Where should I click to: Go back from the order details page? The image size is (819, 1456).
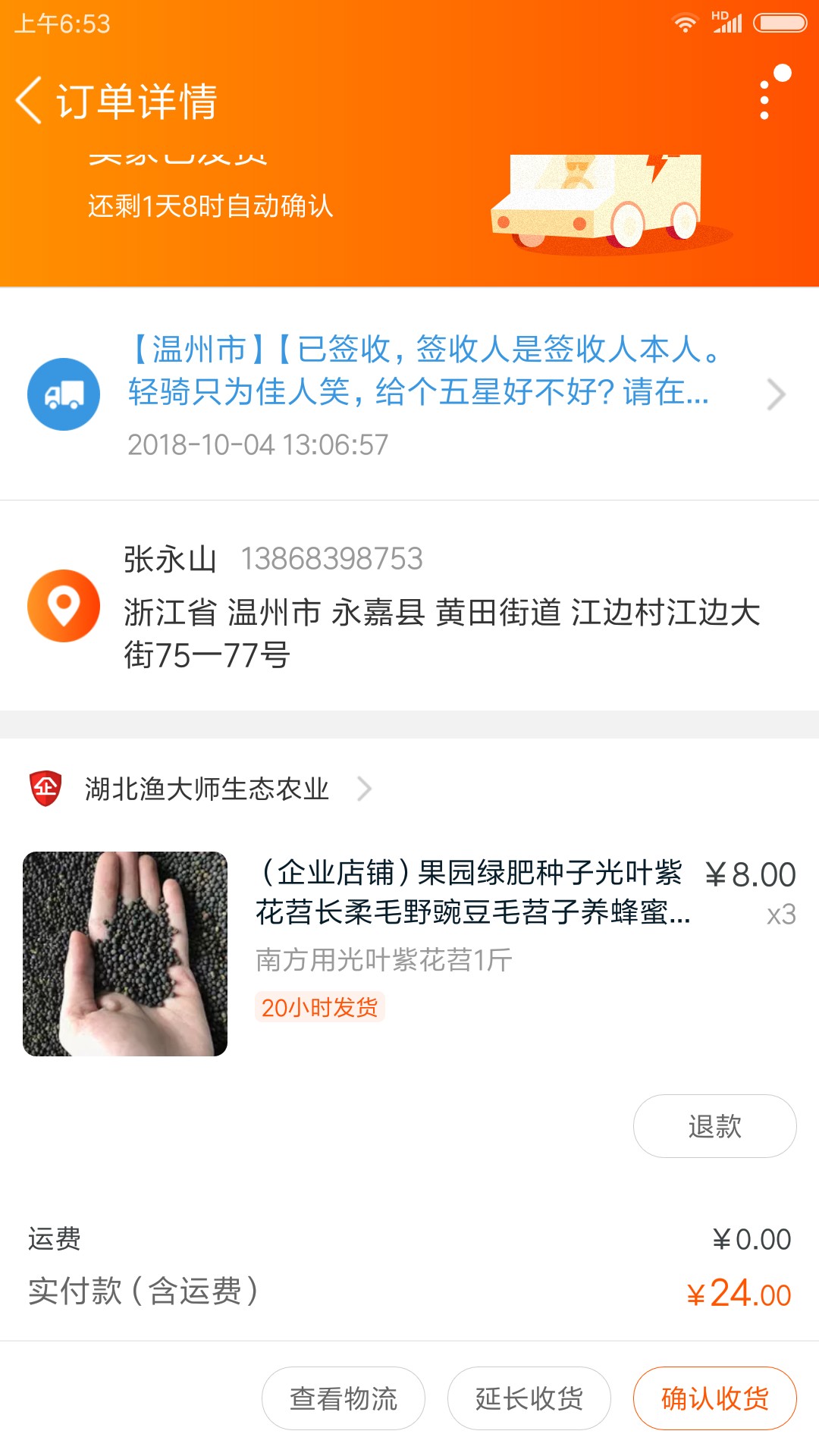(30, 100)
